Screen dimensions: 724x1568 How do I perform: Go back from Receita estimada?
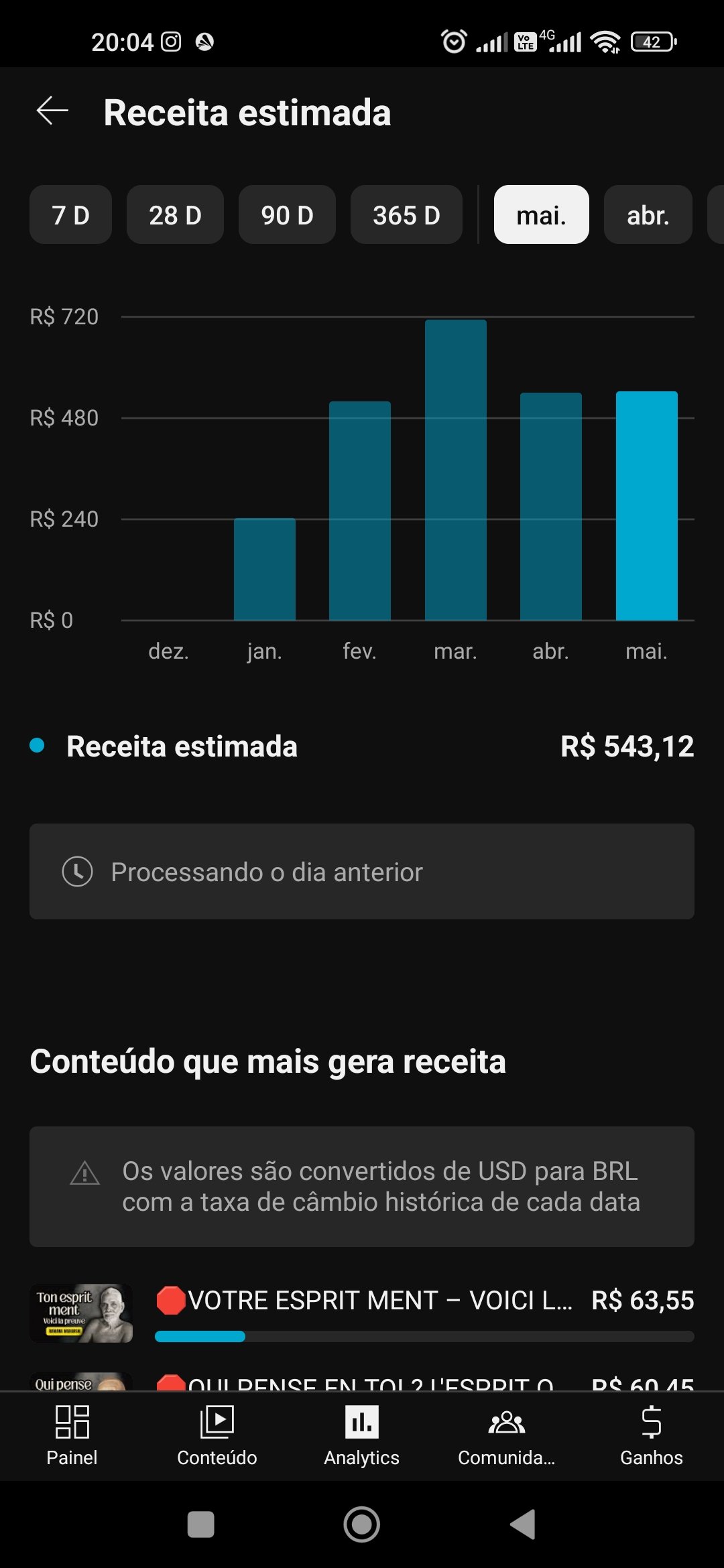52,111
